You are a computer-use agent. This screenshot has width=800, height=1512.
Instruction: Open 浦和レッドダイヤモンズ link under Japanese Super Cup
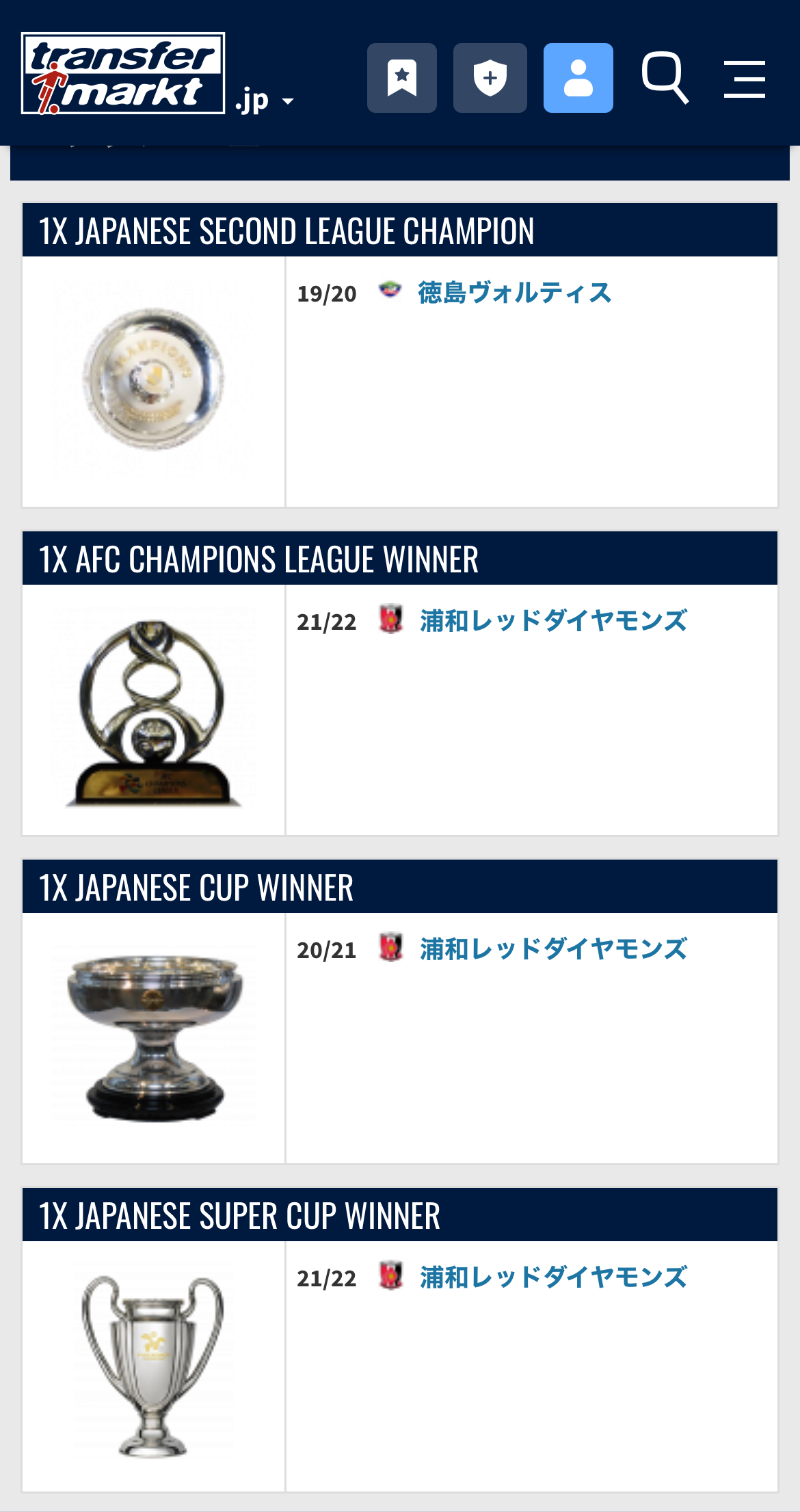[x=552, y=1277]
